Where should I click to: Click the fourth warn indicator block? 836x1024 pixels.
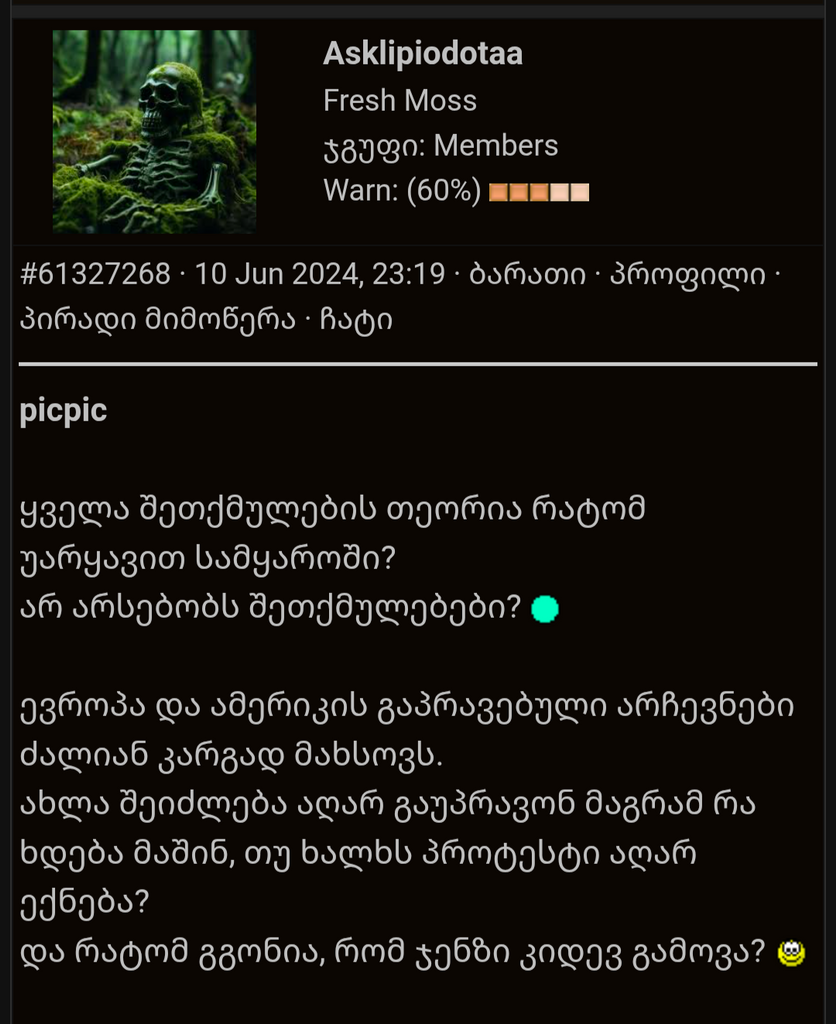558,191
